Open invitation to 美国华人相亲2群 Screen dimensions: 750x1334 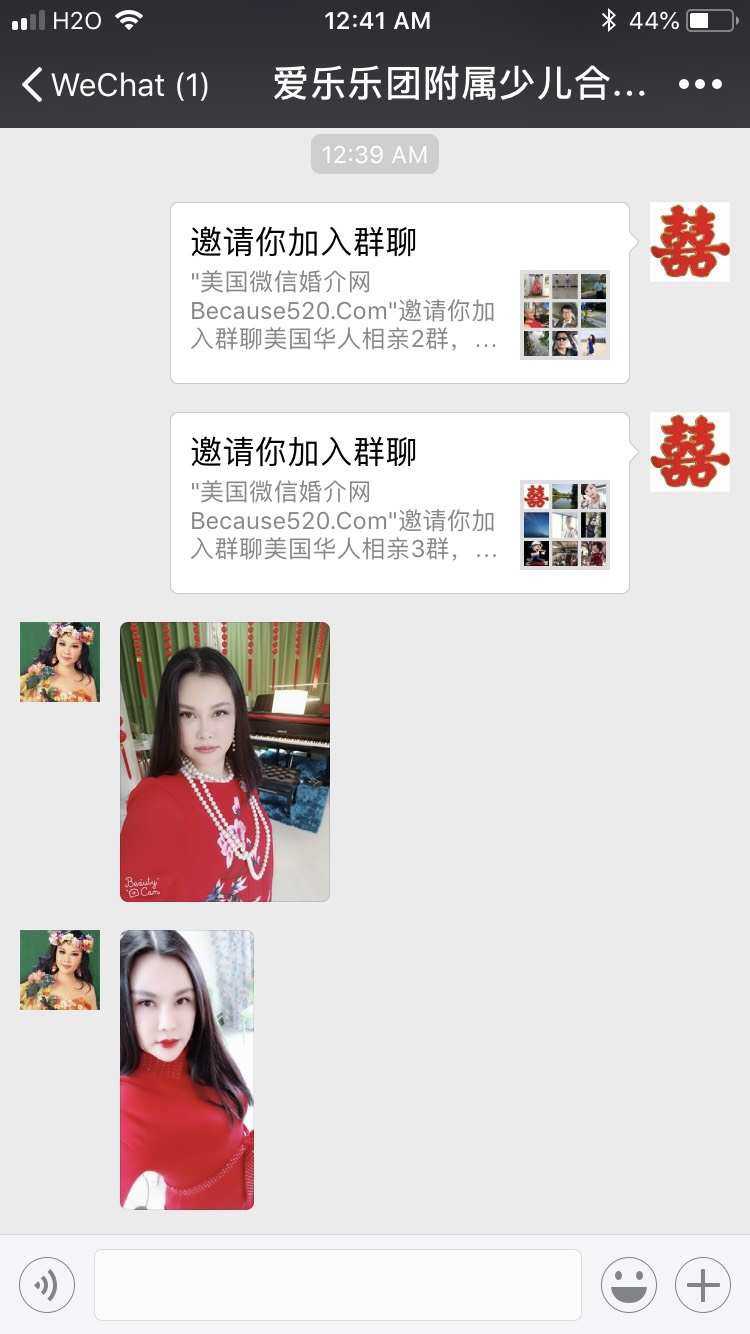399,293
